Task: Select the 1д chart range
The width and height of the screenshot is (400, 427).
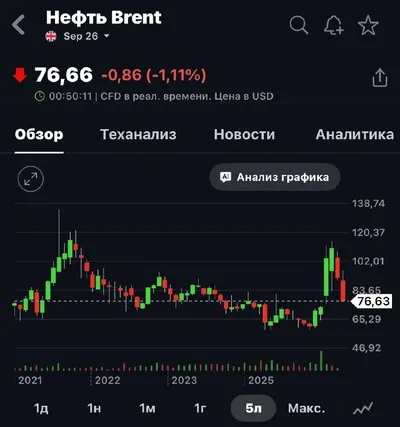Action: click(41, 408)
